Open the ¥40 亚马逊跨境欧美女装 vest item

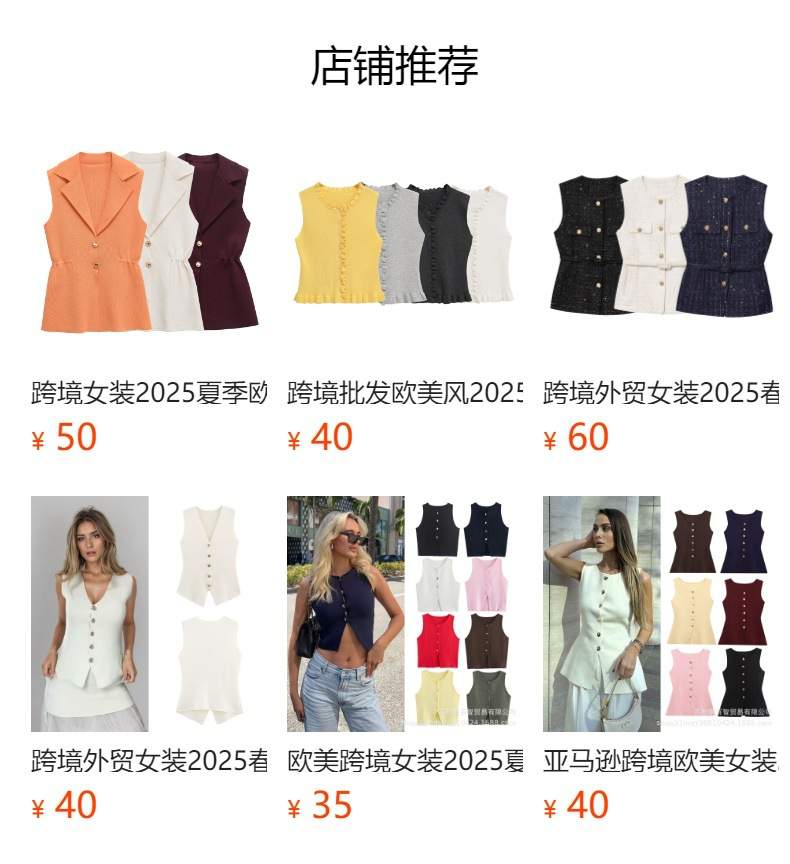pos(661,613)
